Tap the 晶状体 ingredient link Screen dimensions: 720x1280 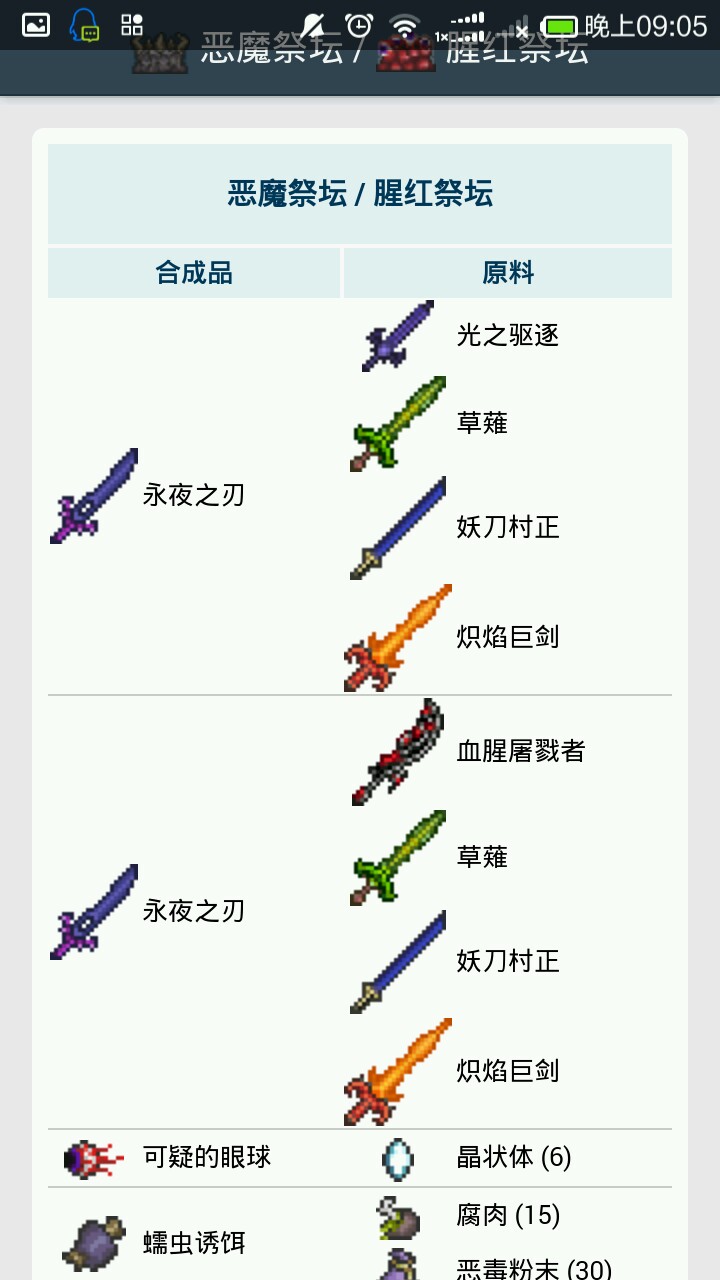495,1158
